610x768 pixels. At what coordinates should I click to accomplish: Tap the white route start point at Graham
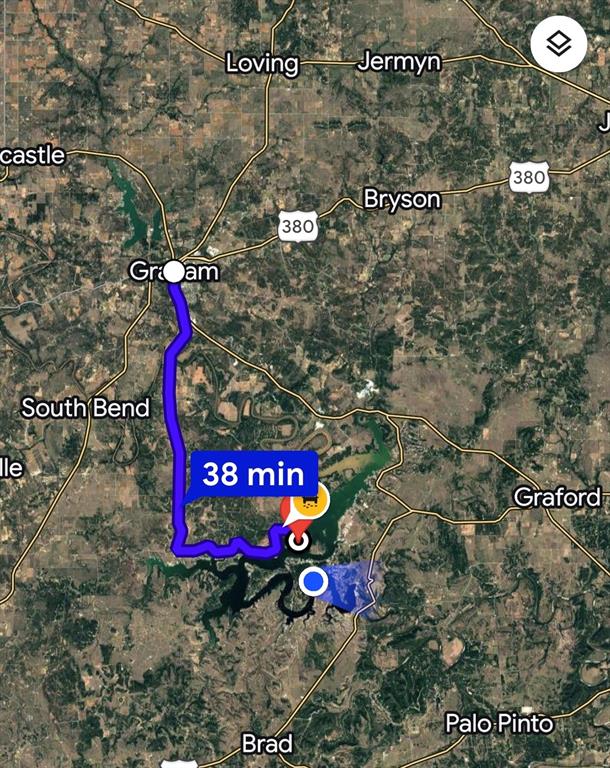pos(173,271)
